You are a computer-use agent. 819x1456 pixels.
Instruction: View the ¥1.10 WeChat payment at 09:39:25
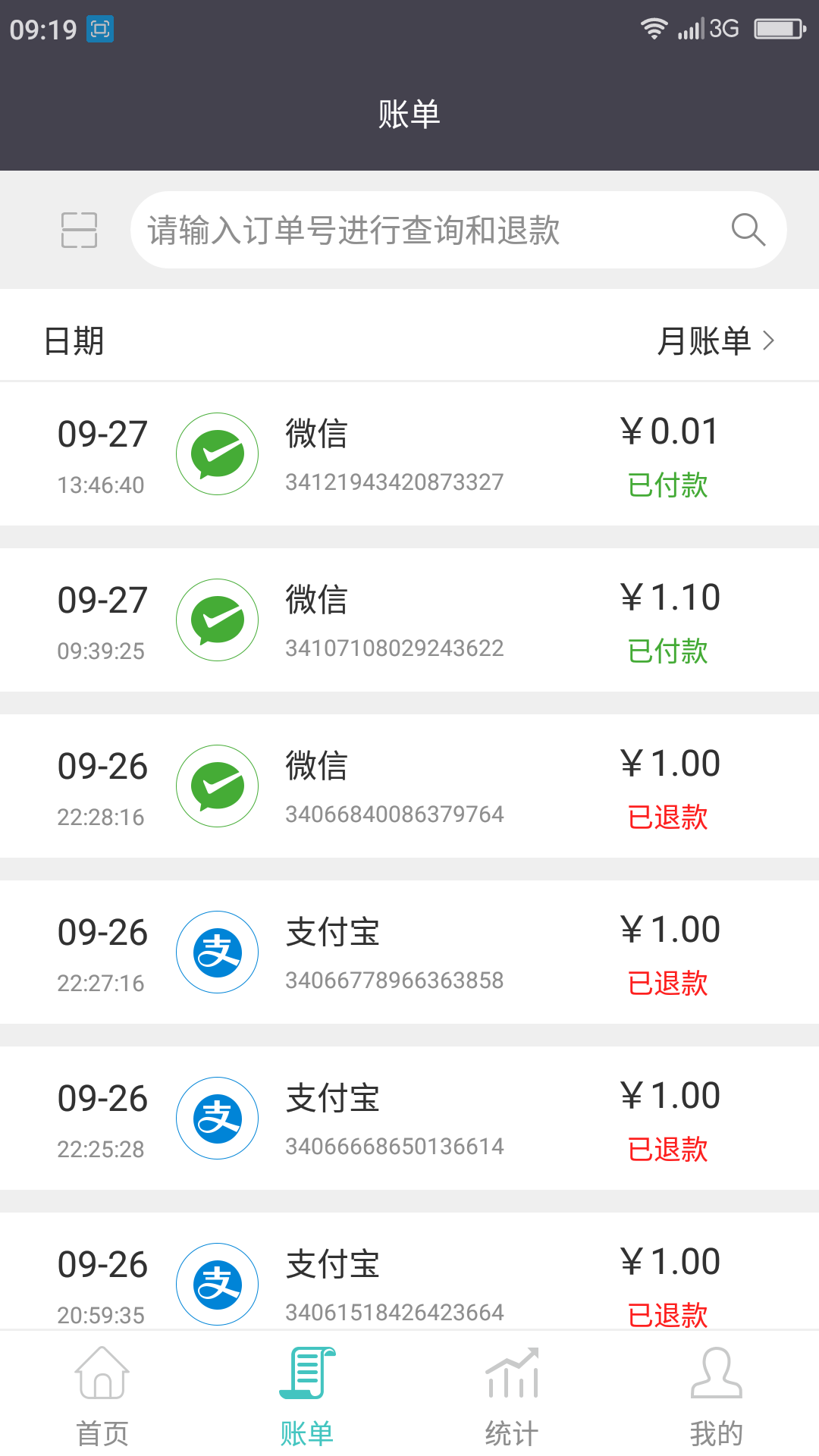coord(409,620)
